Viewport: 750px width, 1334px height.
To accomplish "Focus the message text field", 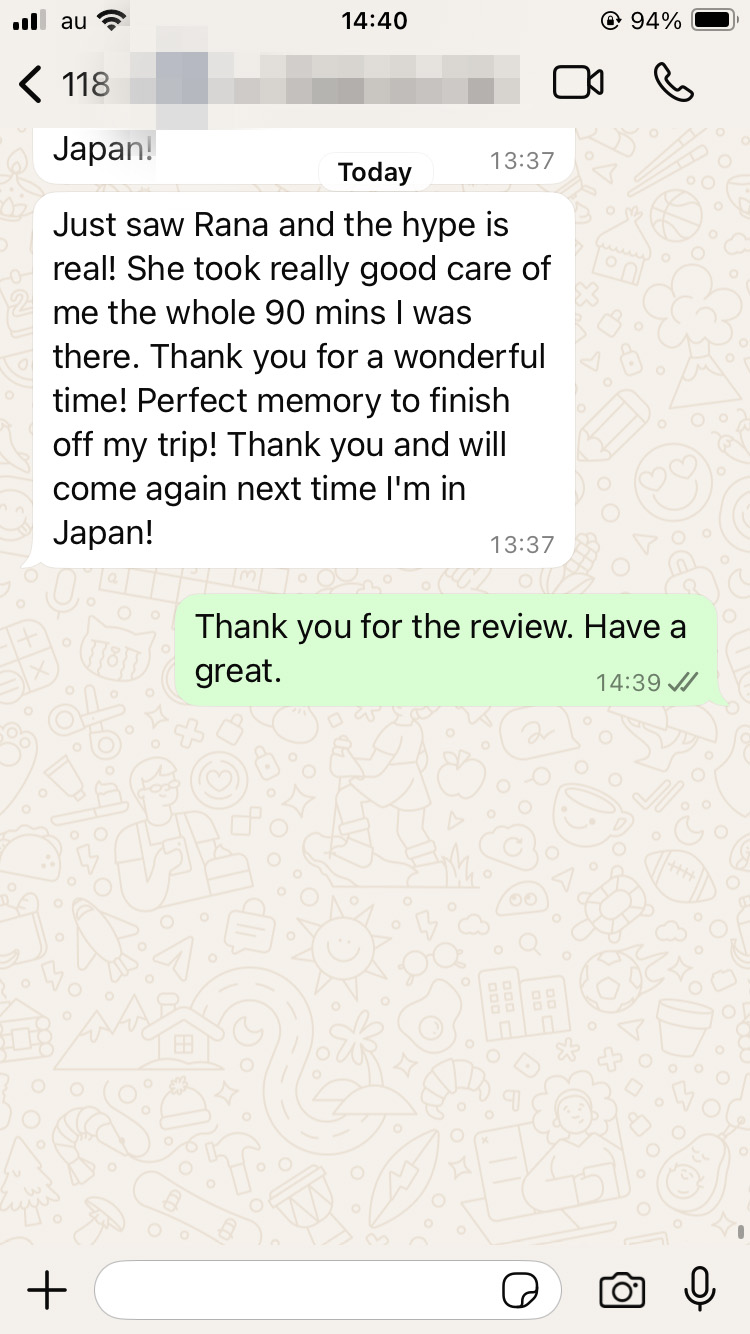I will pos(300,1290).
